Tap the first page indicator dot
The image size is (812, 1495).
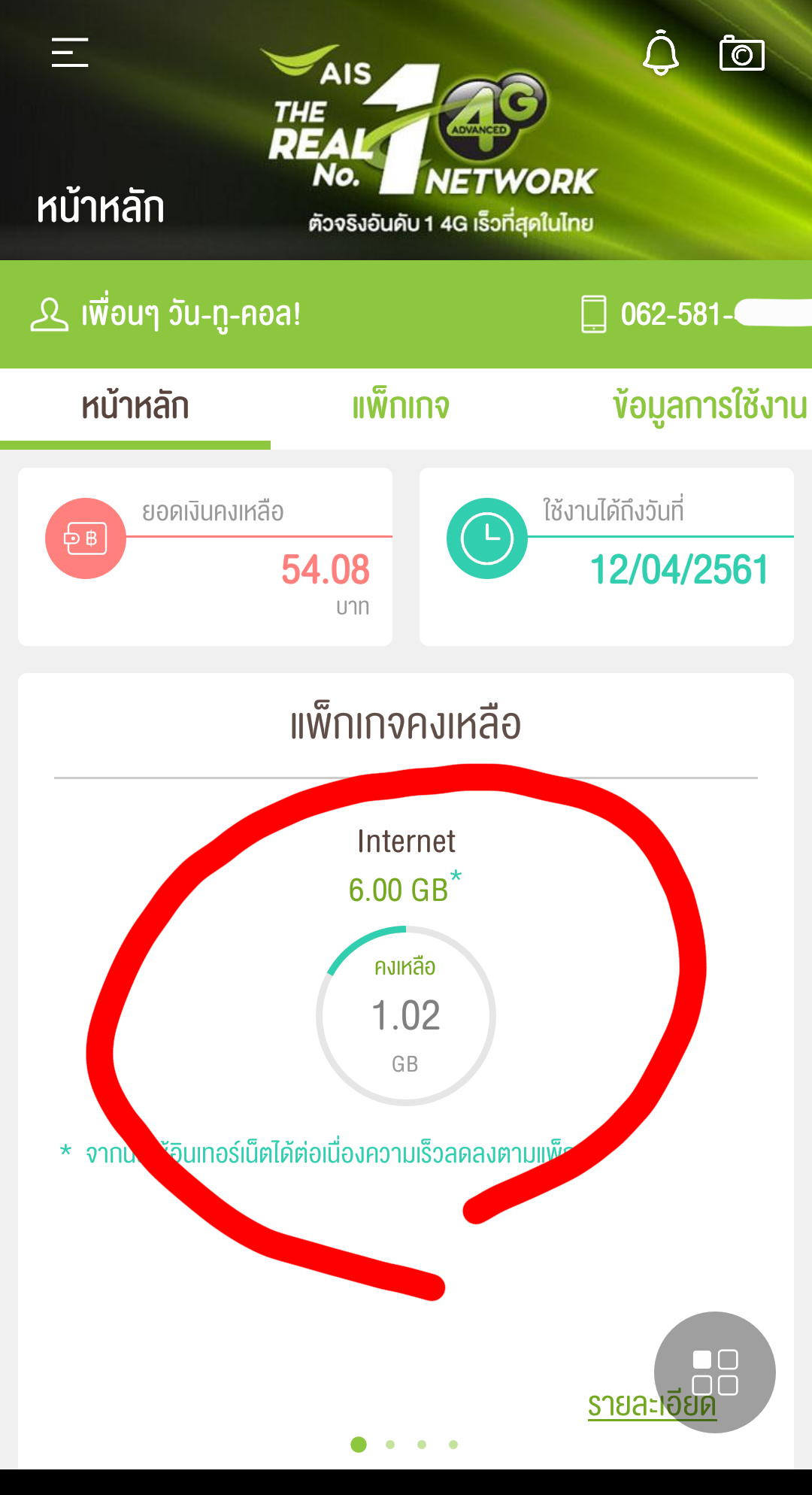[x=359, y=1445]
